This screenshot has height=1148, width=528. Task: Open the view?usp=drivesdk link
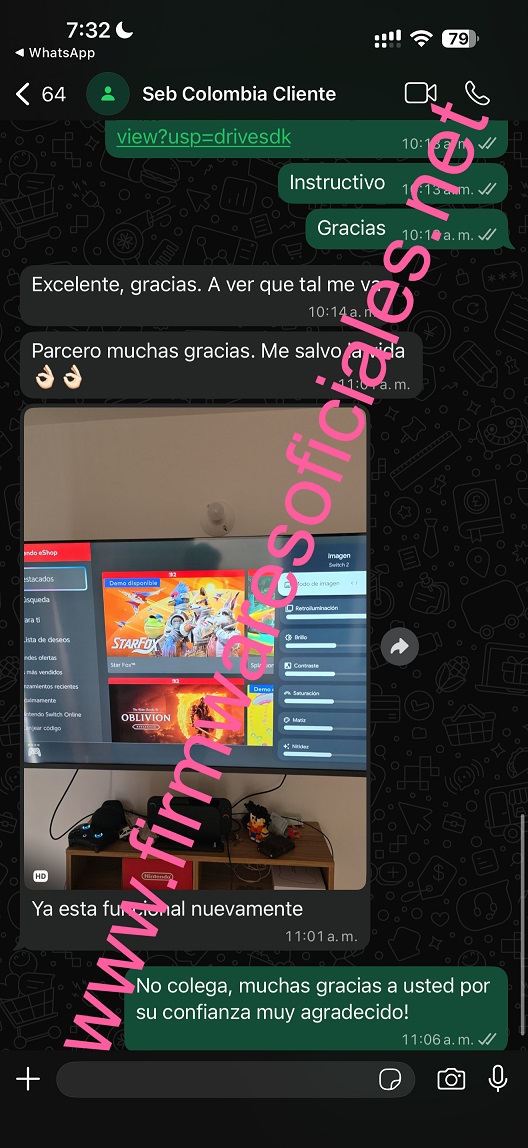point(204,137)
